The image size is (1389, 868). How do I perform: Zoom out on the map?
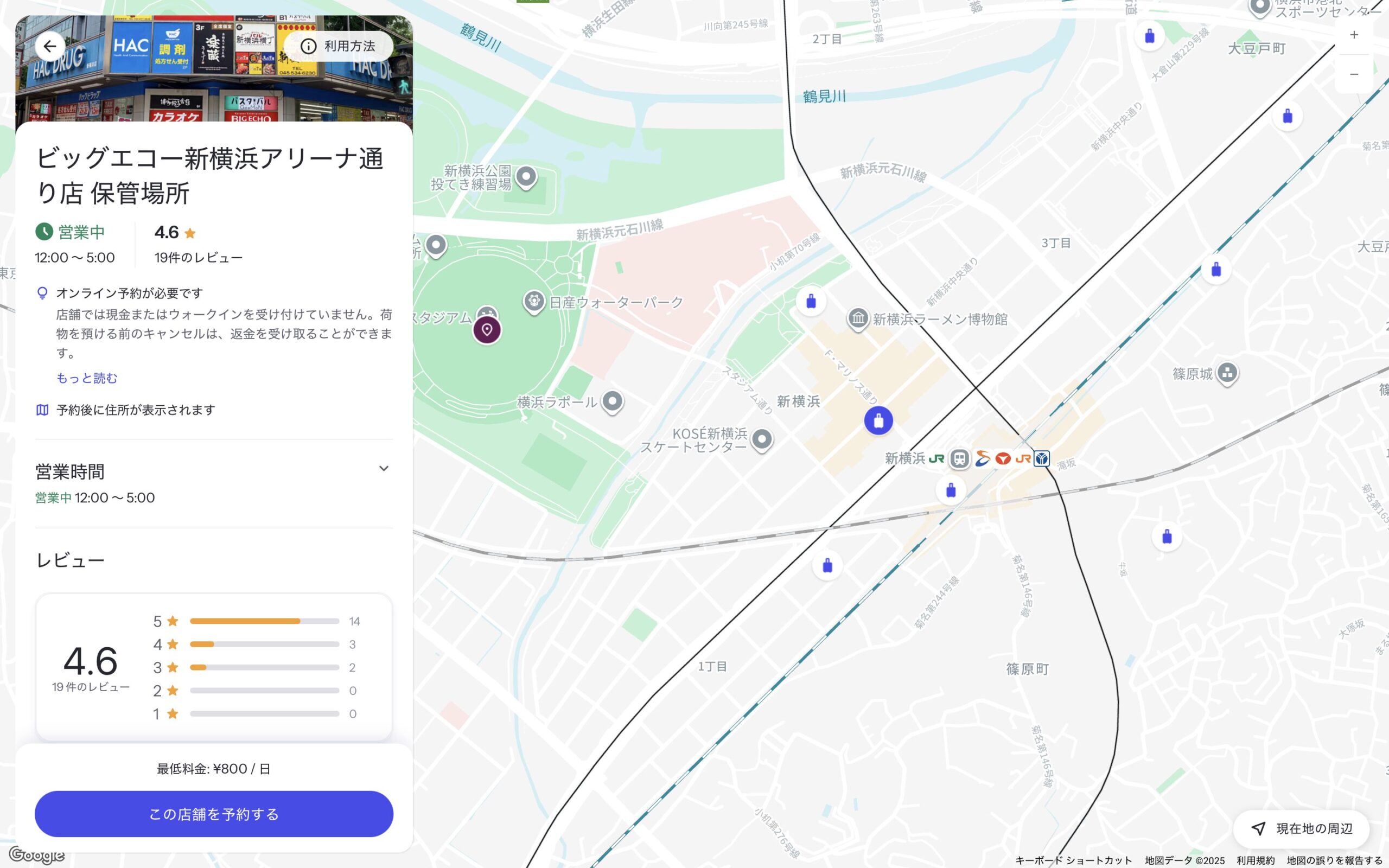[1353, 74]
